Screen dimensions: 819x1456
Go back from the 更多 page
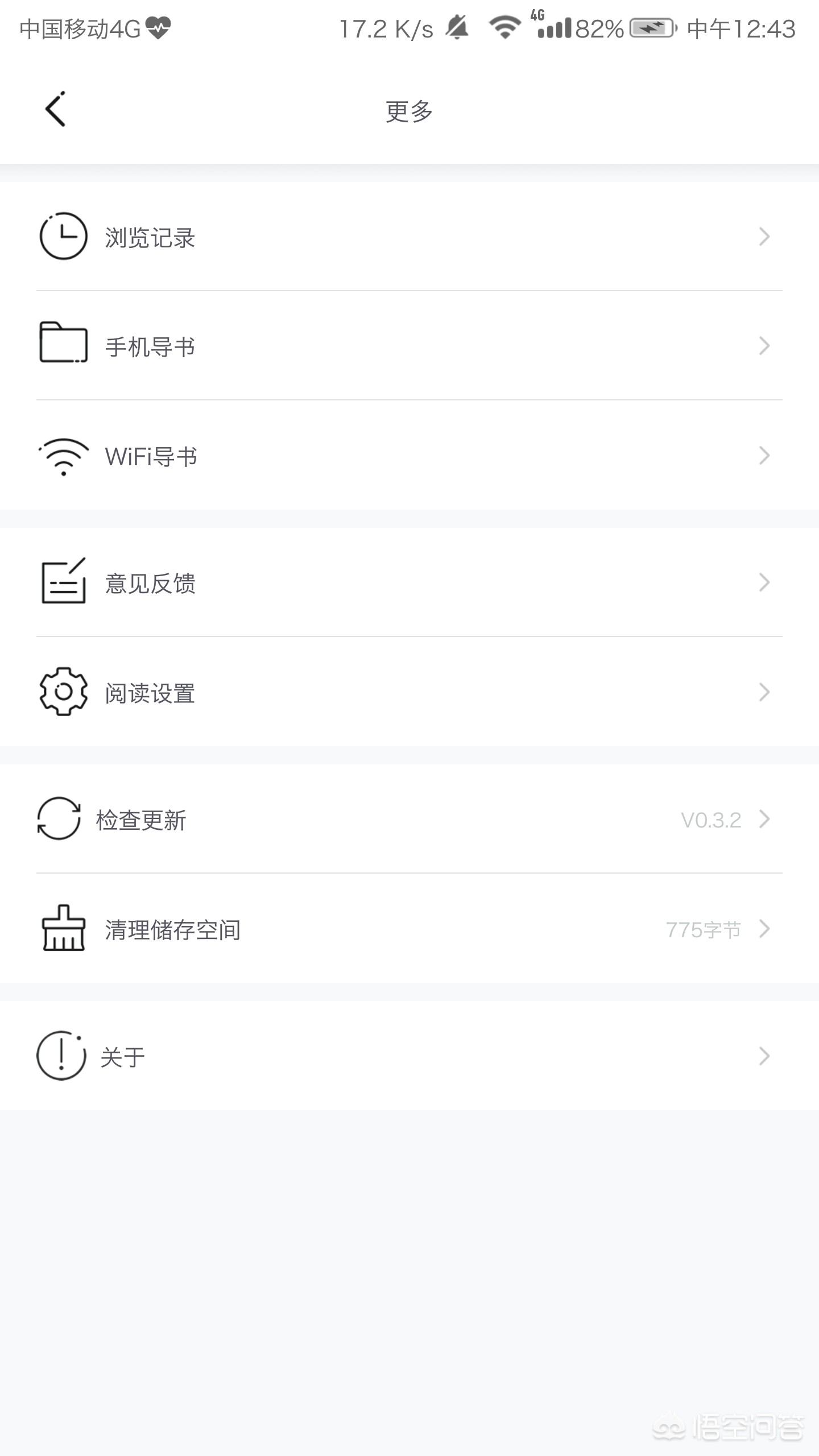[x=56, y=109]
